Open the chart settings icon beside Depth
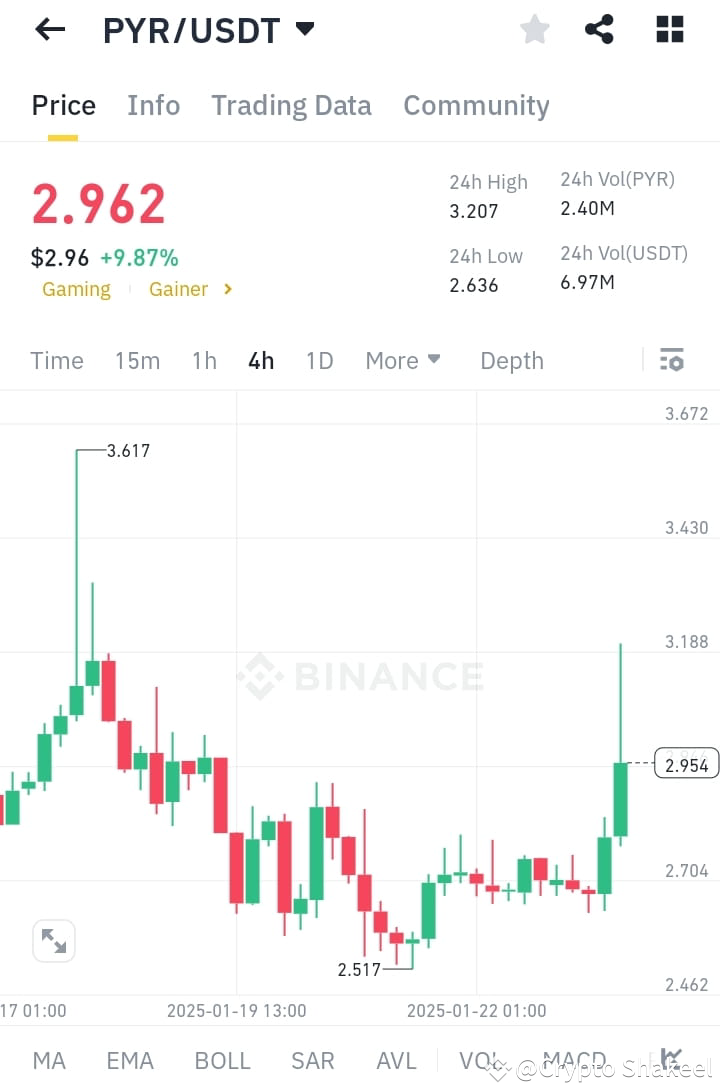The width and height of the screenshot is (720, 1091). click(x=671, y=359)
